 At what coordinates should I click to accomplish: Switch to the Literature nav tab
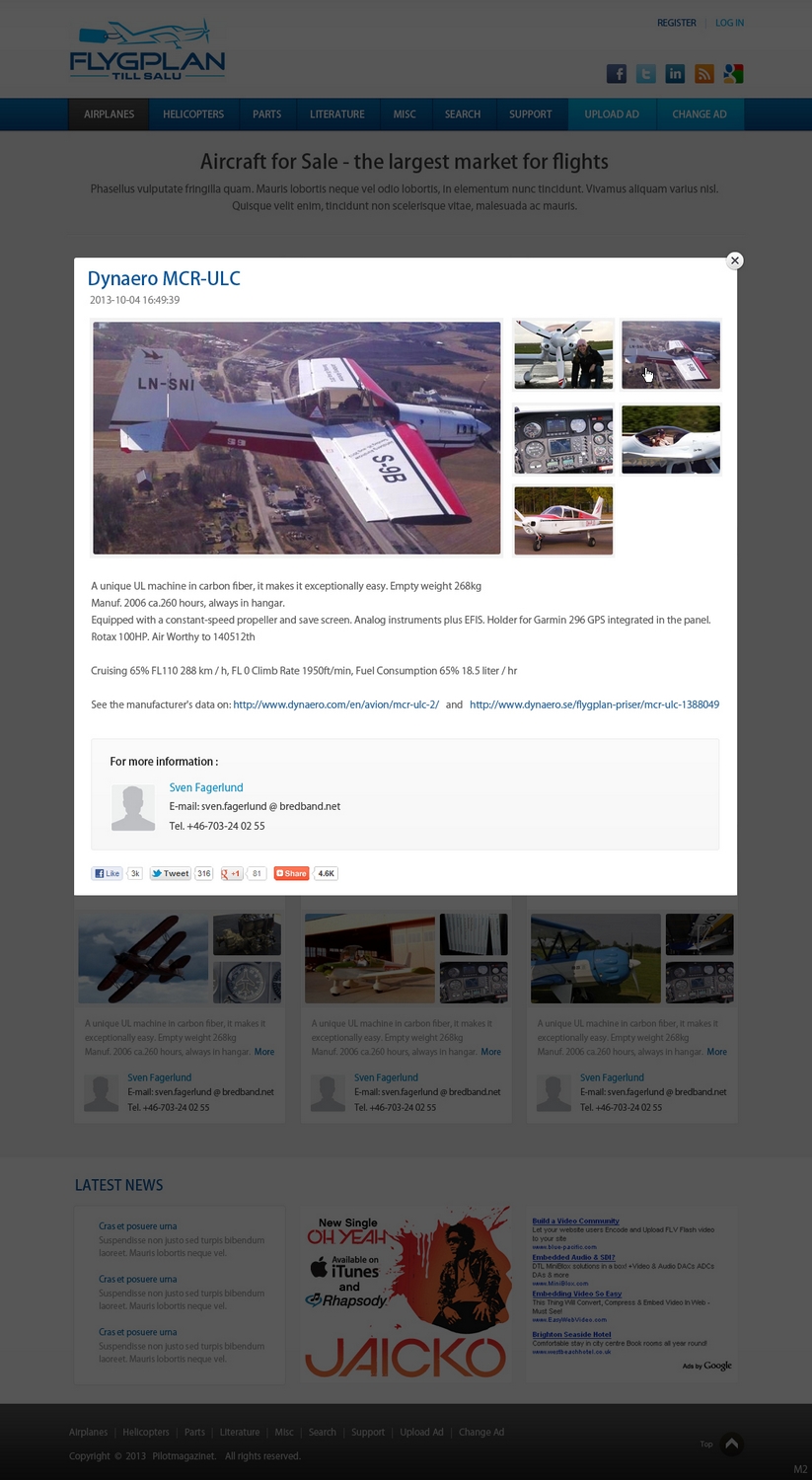(x=337, y=114)
